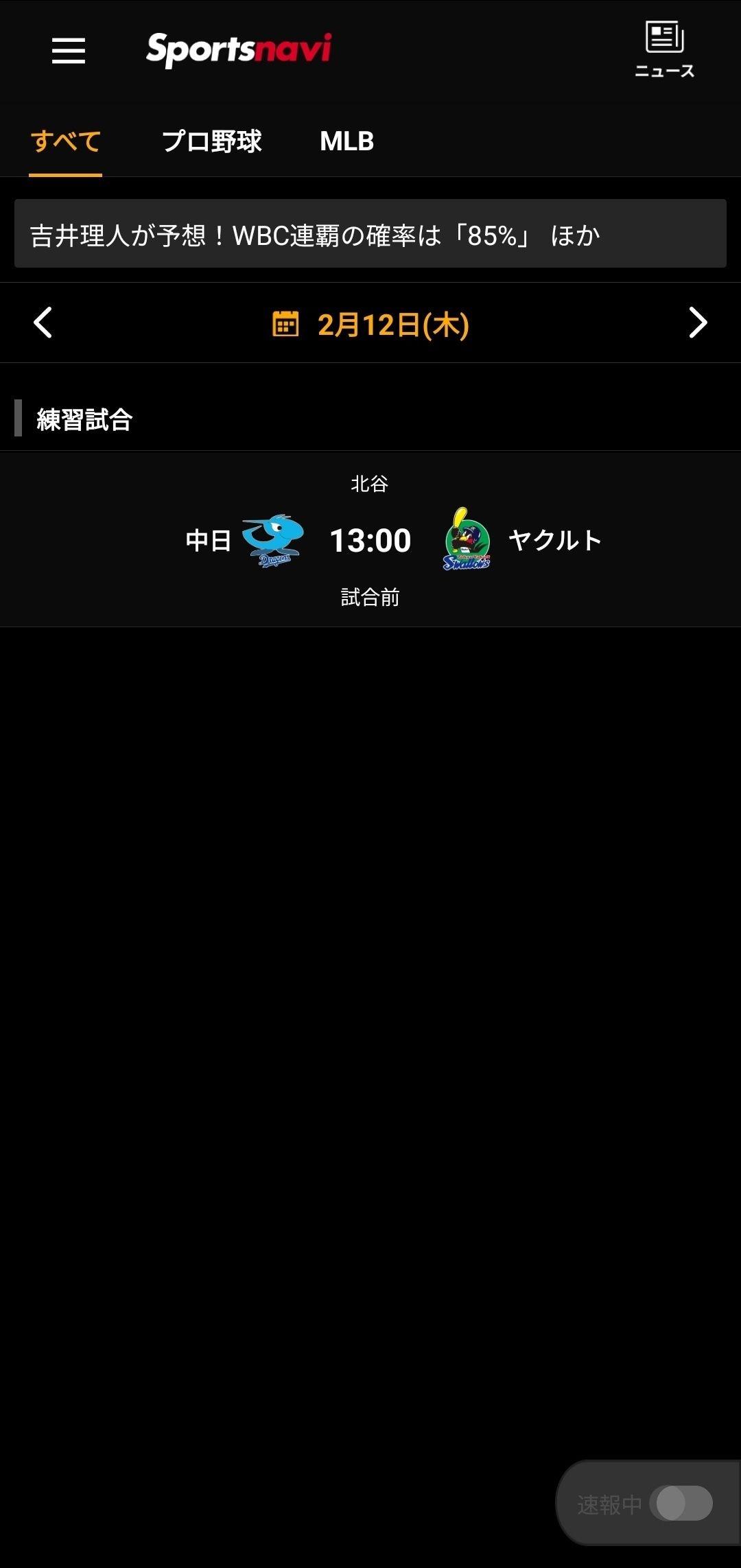This screenshot has width=741, height=1568.
Task: Open the ニュース news icon
Action: tap(664, 49)
